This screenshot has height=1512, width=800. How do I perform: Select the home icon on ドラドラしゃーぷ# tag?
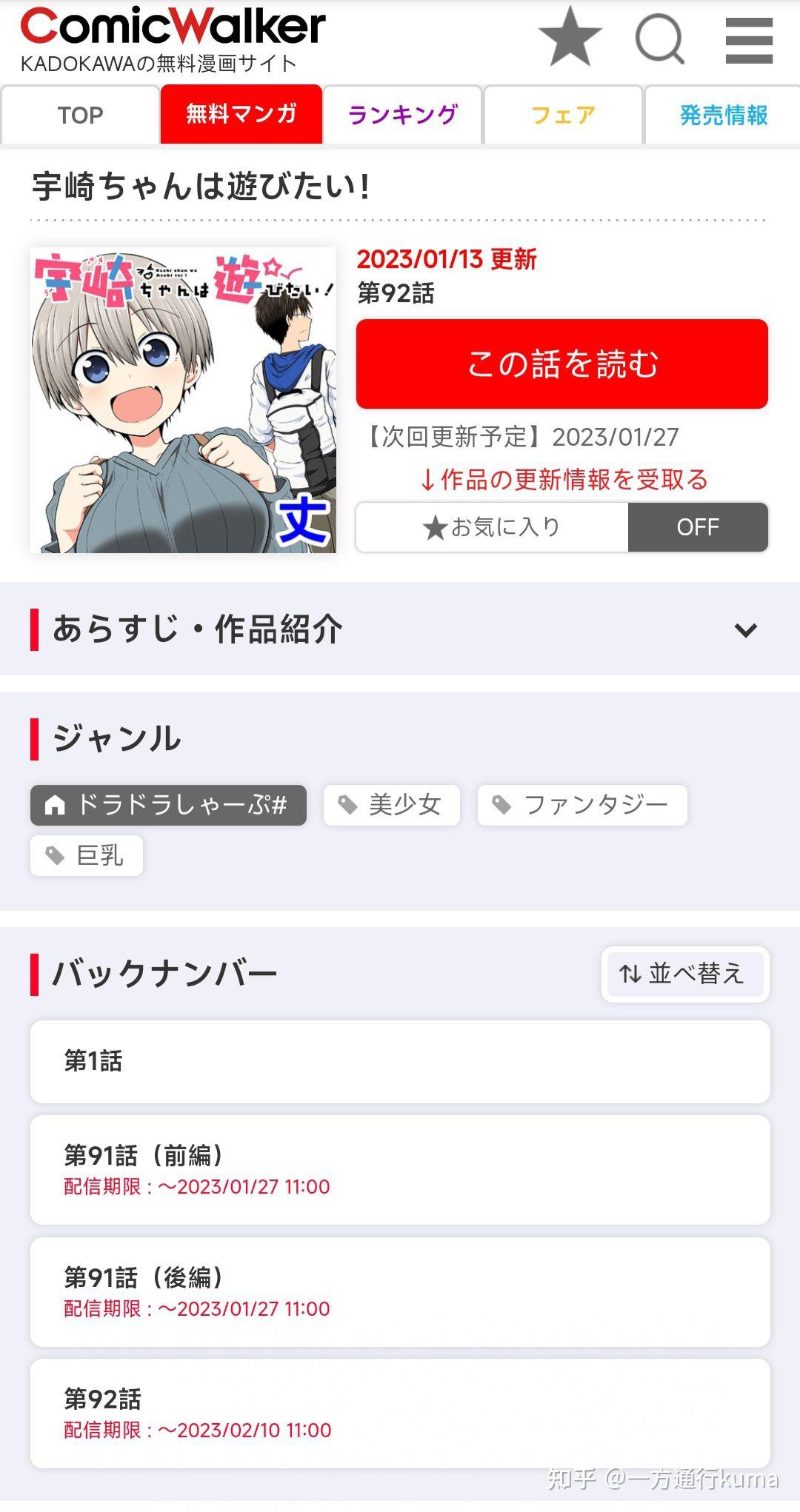click(x=56, y=806)
